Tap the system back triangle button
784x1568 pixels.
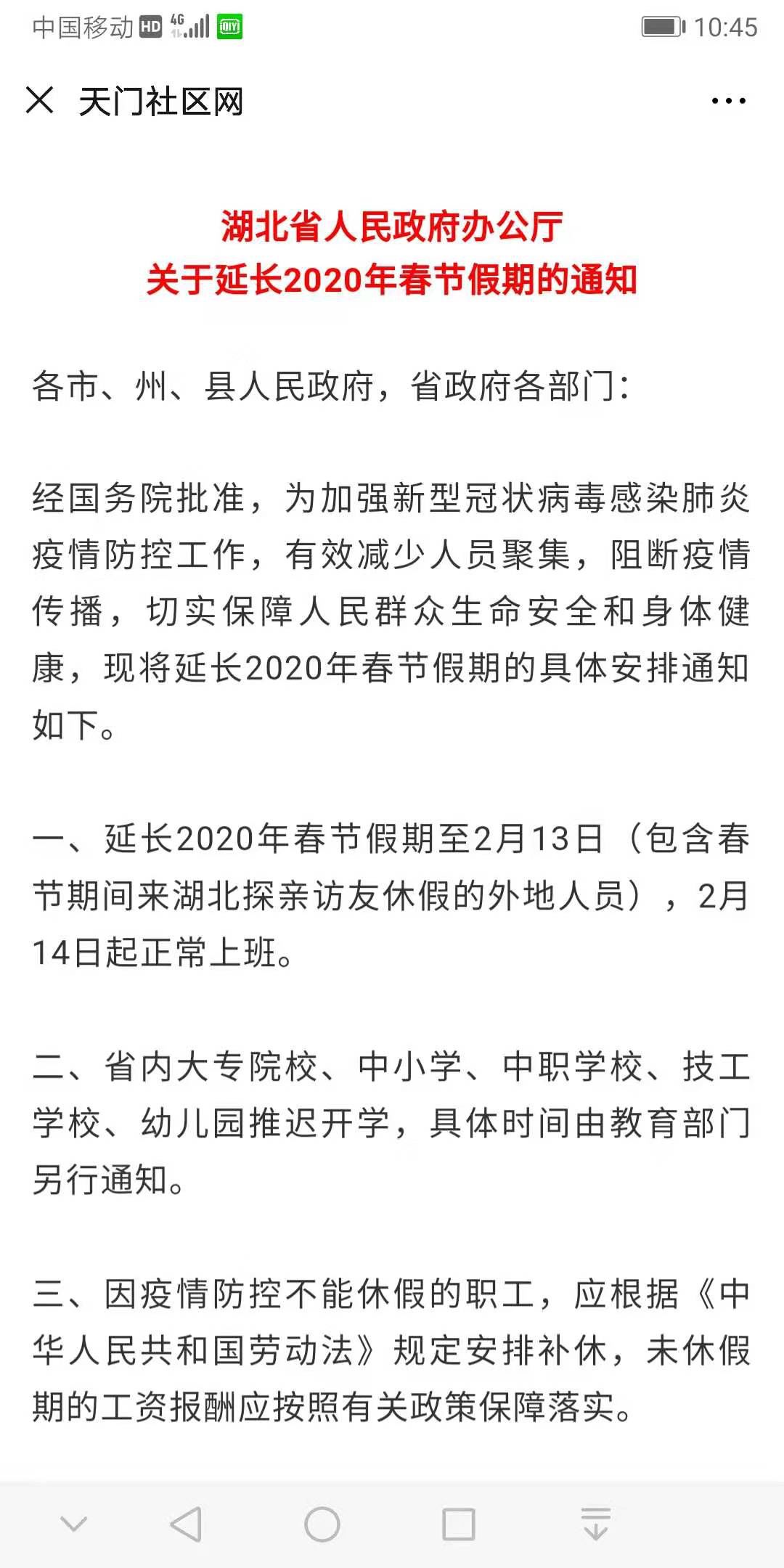coord(186,1524)
